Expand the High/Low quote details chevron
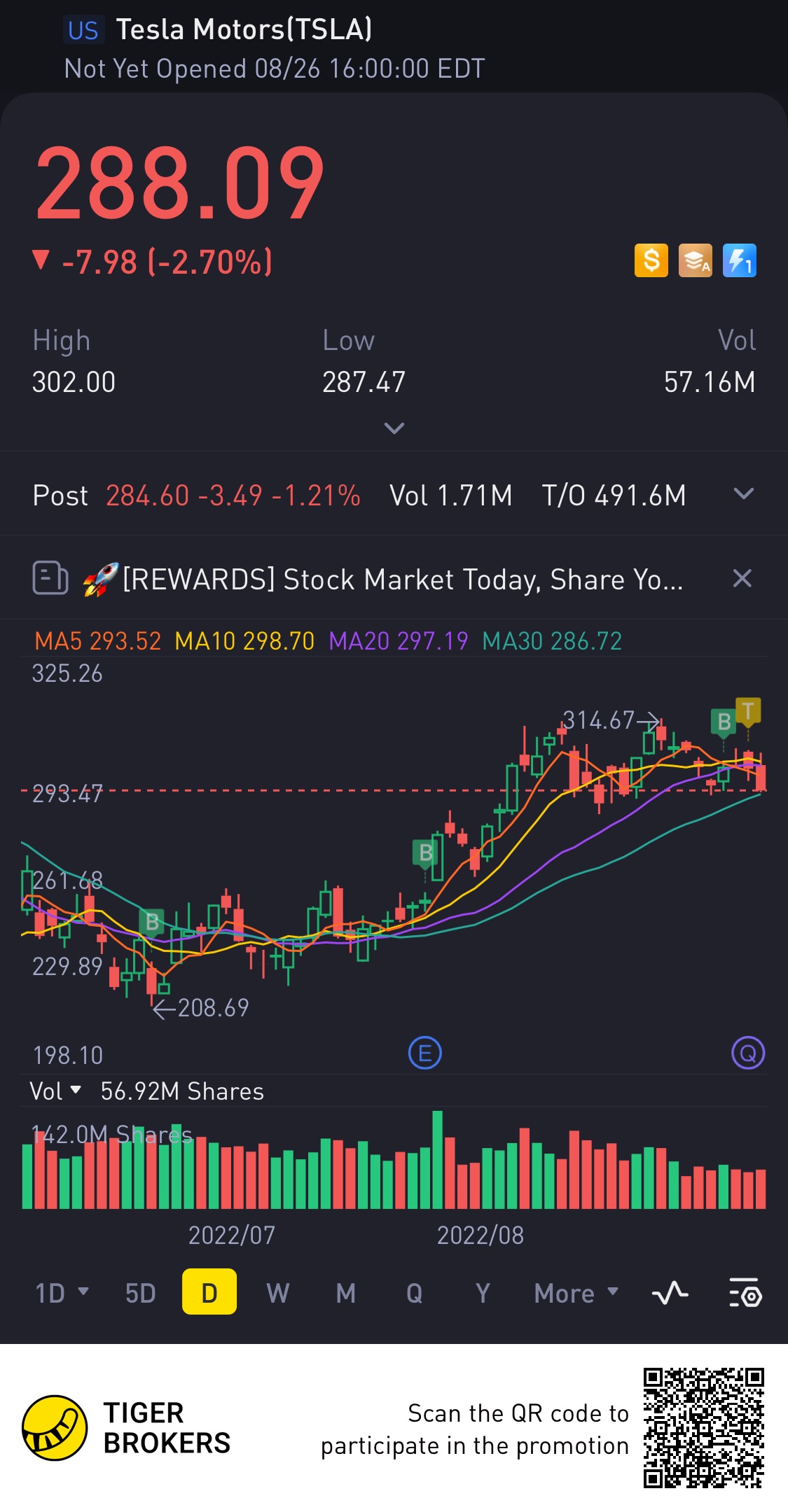 coord(394,428)
